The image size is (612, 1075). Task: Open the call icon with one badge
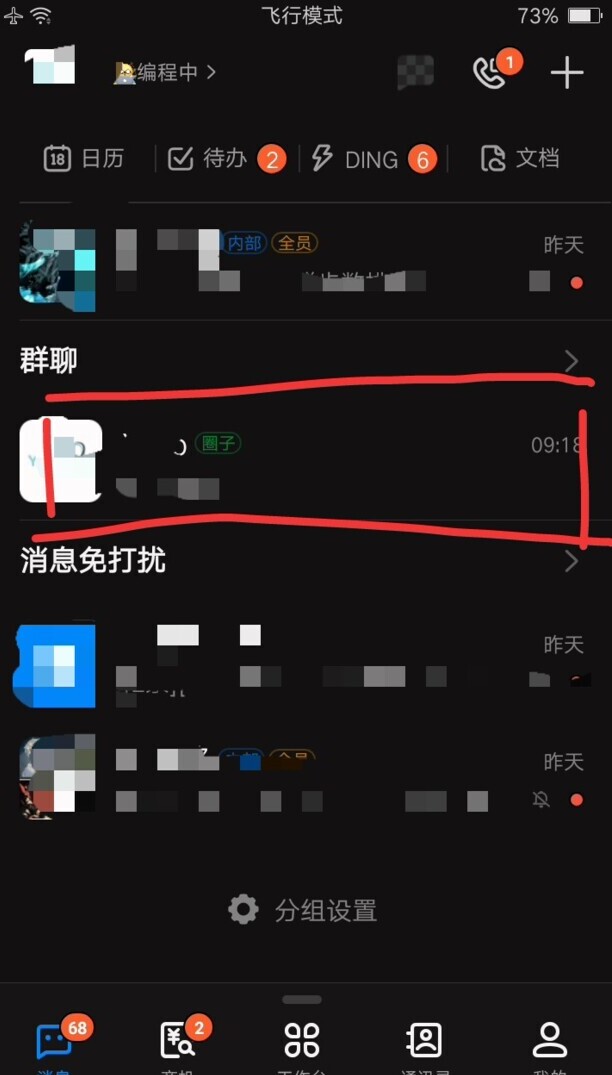pos(489,72)
